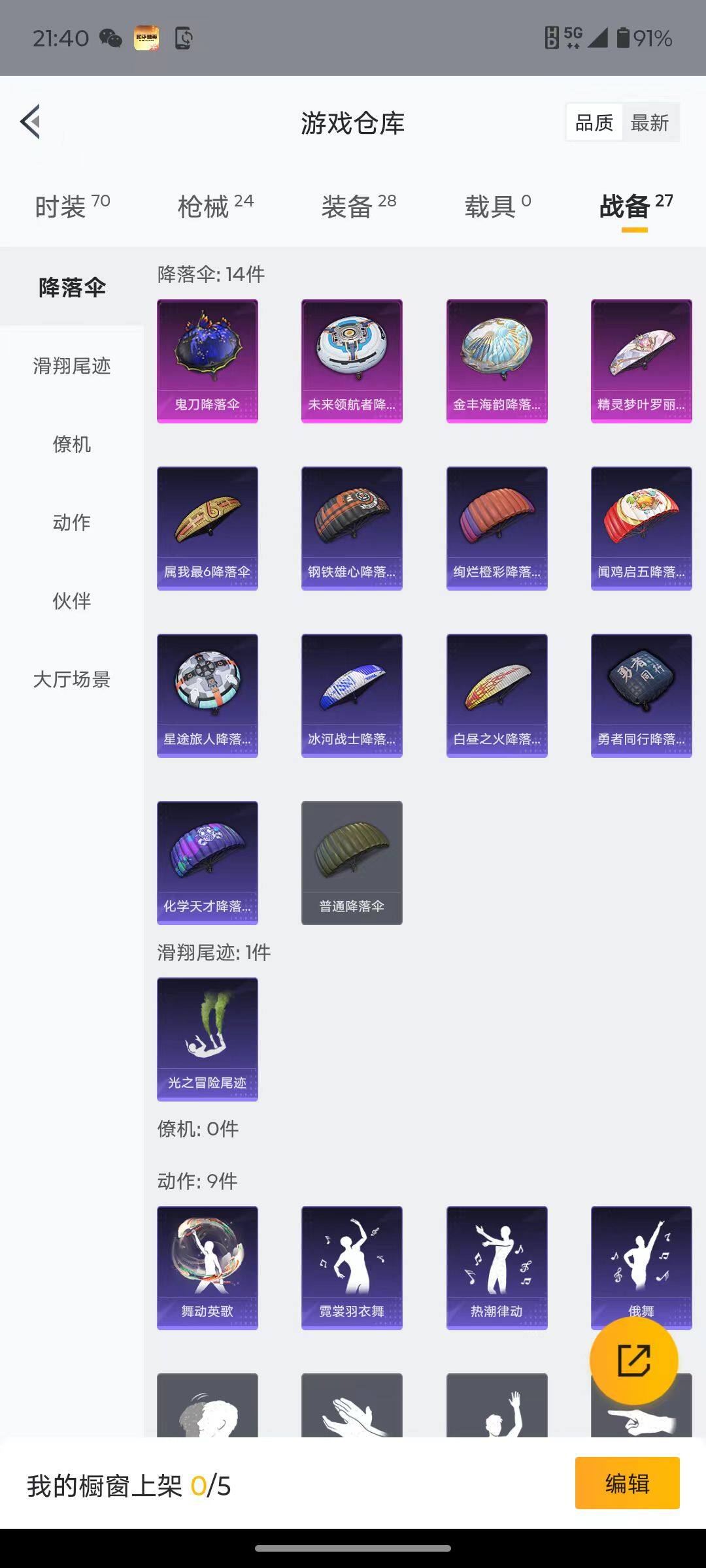
Task: Tap the battery indicator in status bar
Action: click(624, 39)
